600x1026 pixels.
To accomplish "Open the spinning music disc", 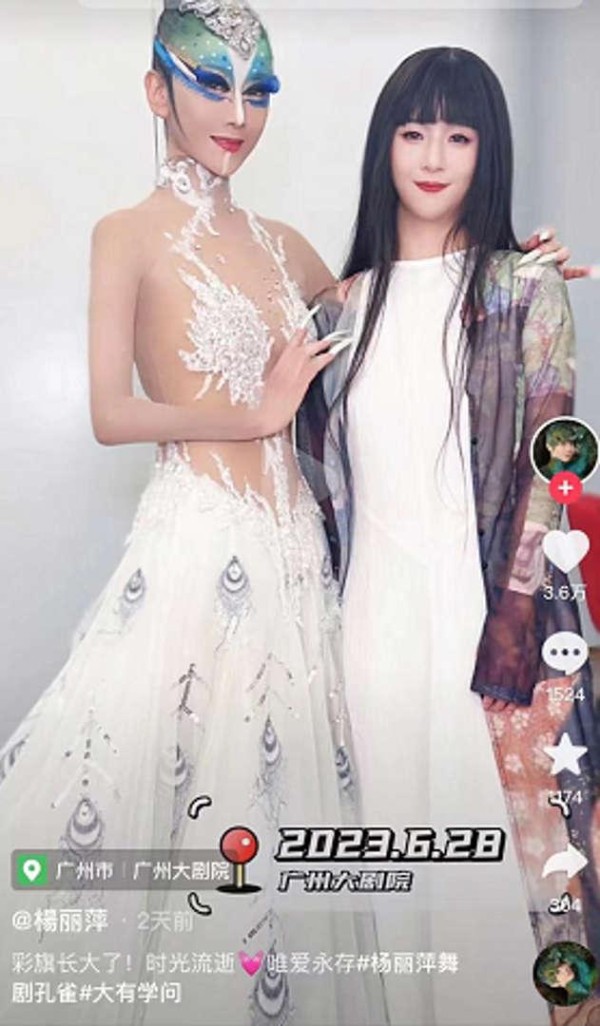I will (565, 974).
